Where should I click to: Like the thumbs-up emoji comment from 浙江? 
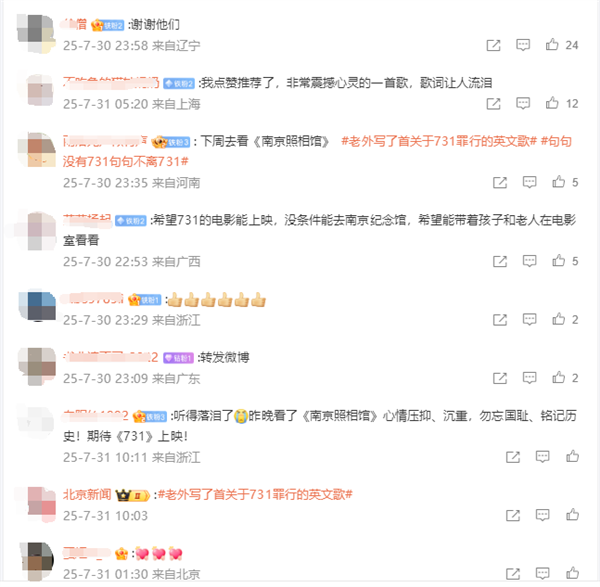[x=553, y=319]
